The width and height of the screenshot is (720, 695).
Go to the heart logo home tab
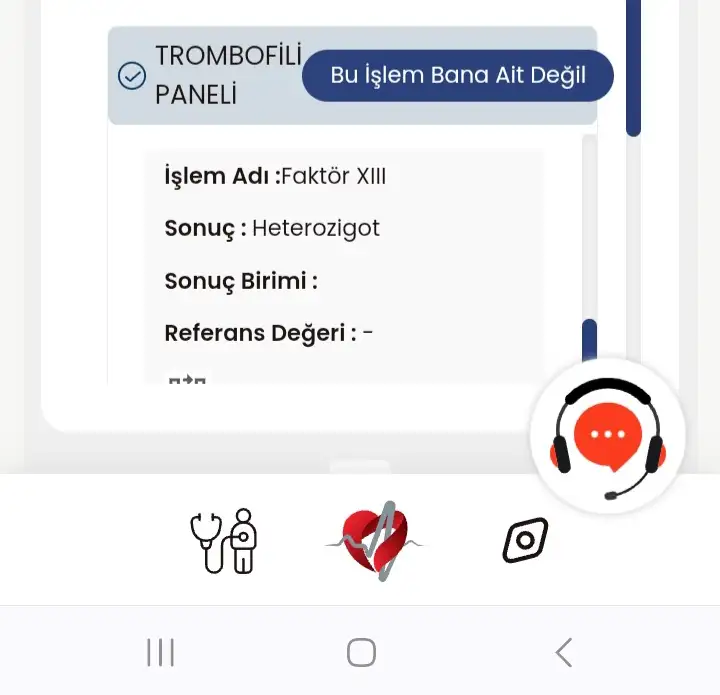(374, 541)
